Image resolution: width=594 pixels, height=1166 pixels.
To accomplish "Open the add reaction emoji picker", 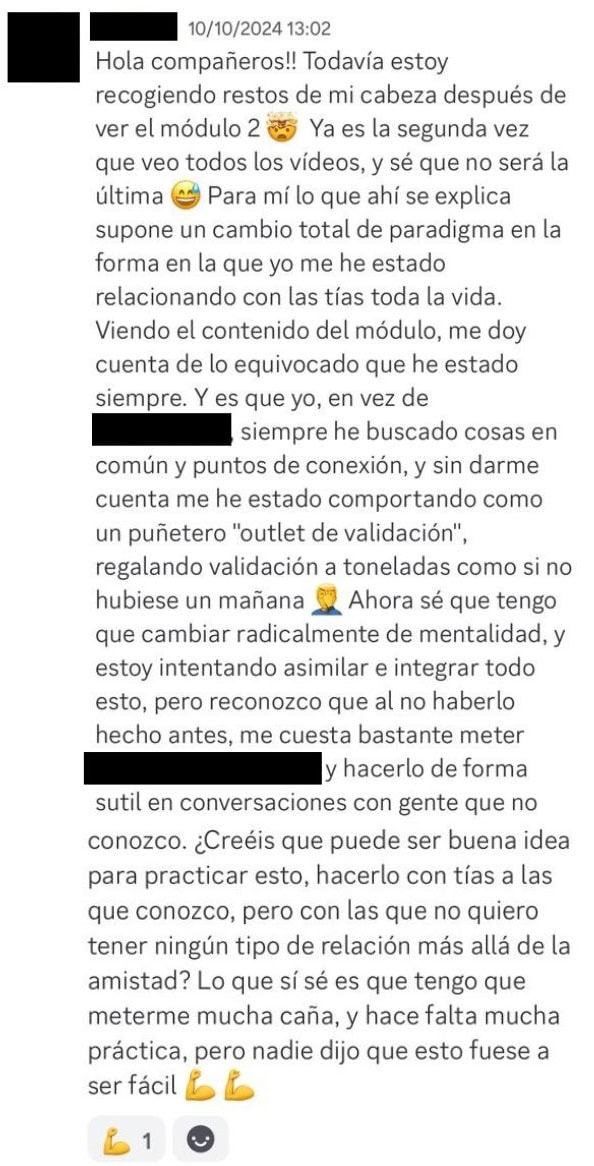I will [200, 1139].
